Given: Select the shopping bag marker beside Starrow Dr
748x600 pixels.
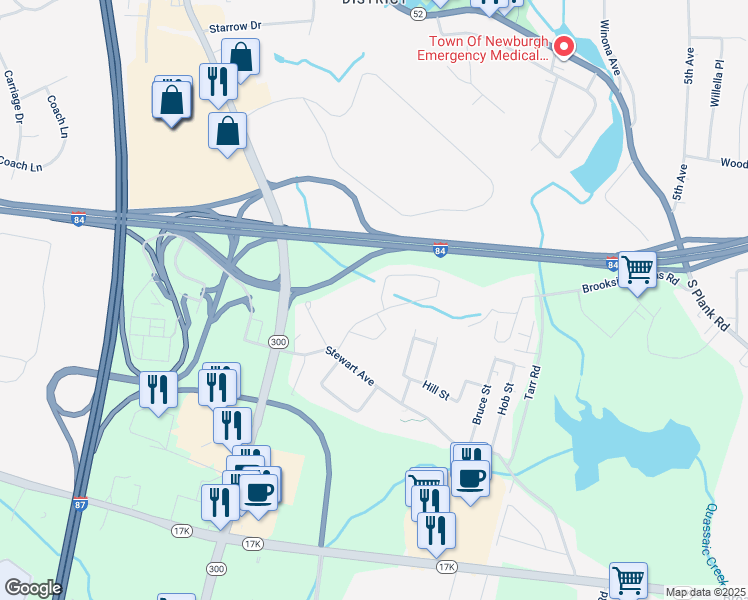Looking at the screenshot, I should click(240, 56).
